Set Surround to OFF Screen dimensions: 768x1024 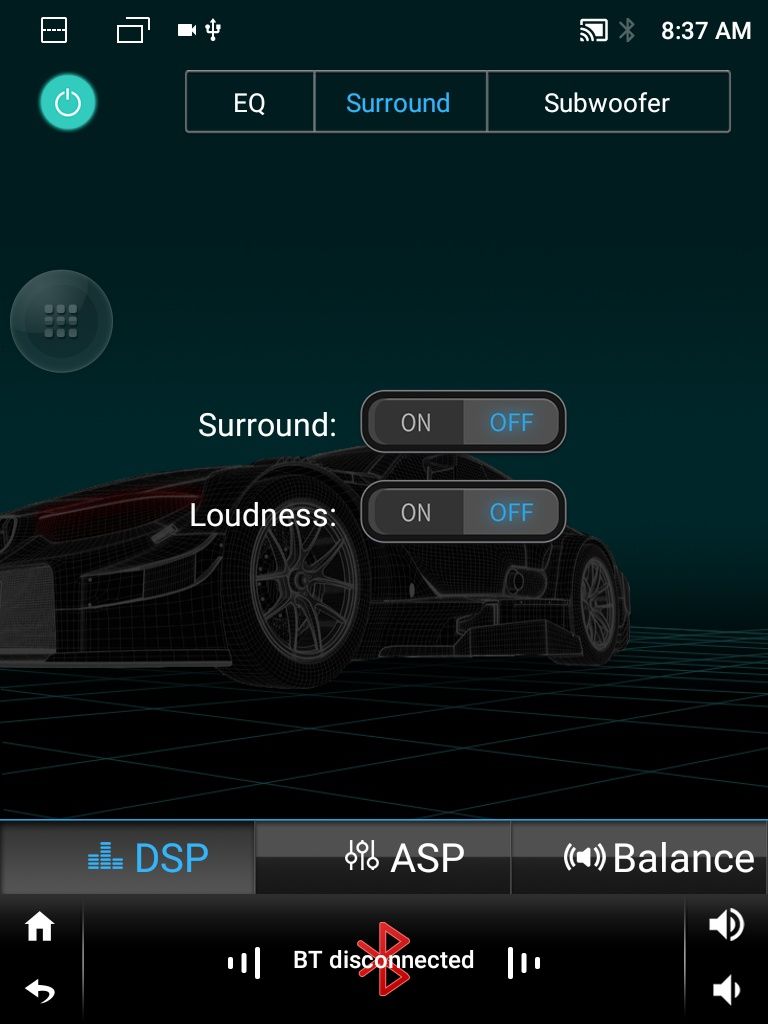[511, 422]
